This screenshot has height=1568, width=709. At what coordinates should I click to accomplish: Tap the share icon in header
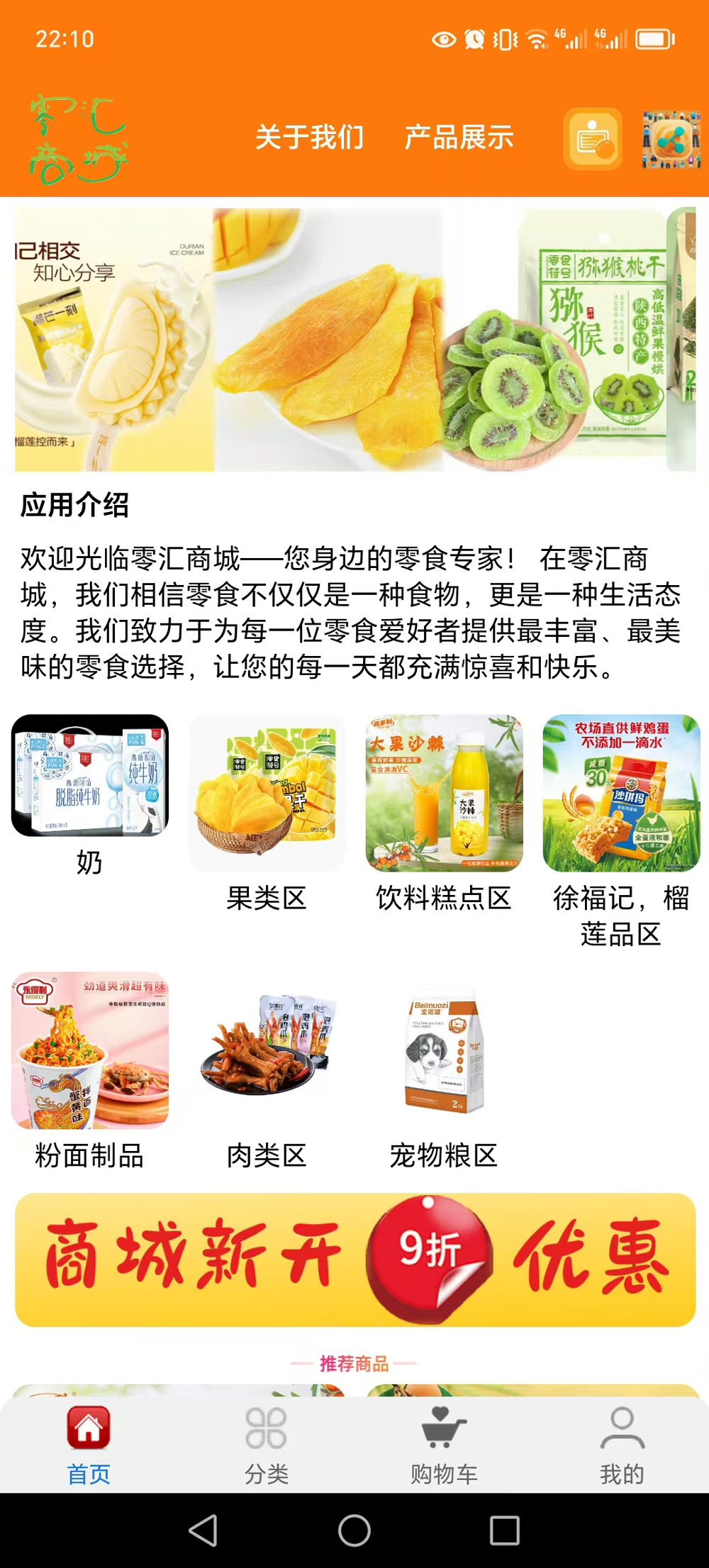tap(671, 139)
